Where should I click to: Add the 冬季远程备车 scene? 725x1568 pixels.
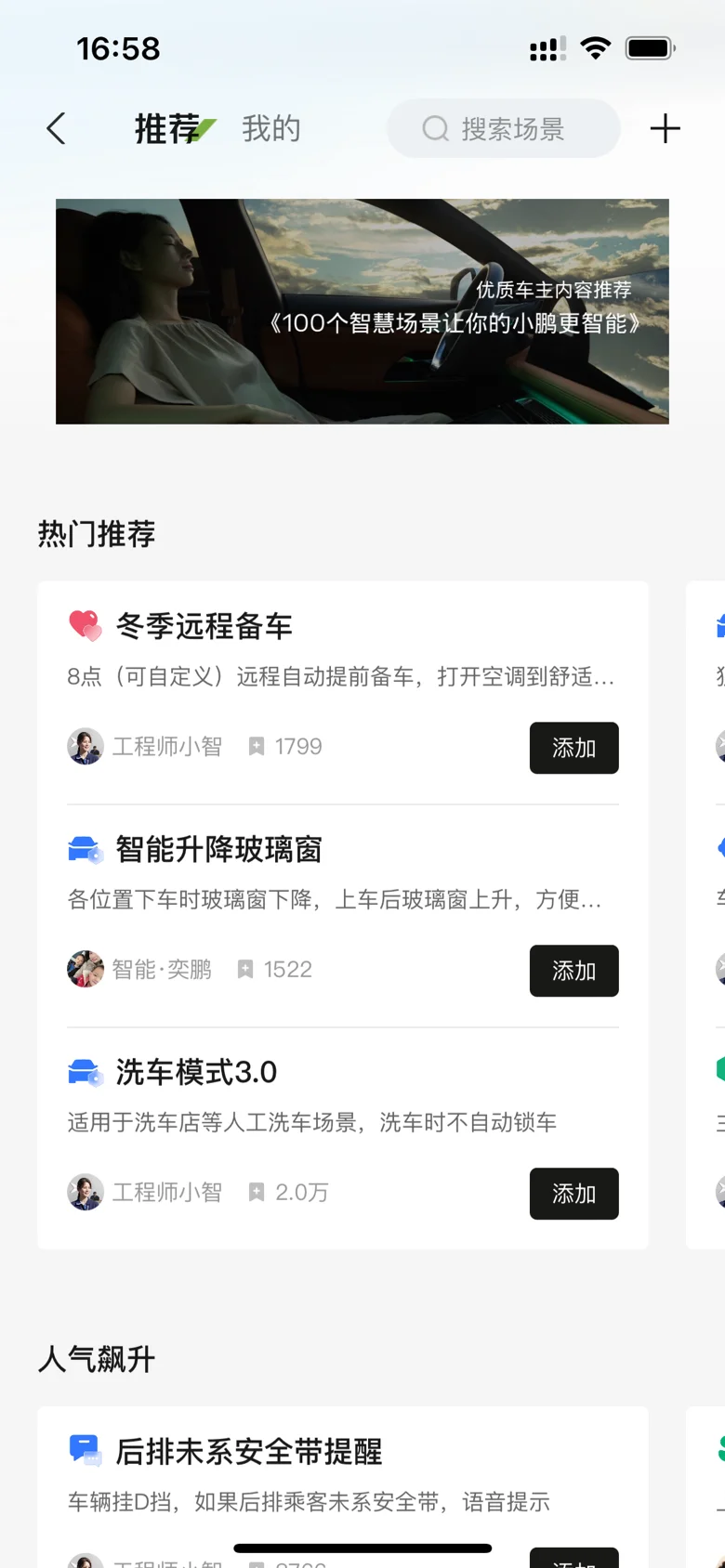pos(573,748)
